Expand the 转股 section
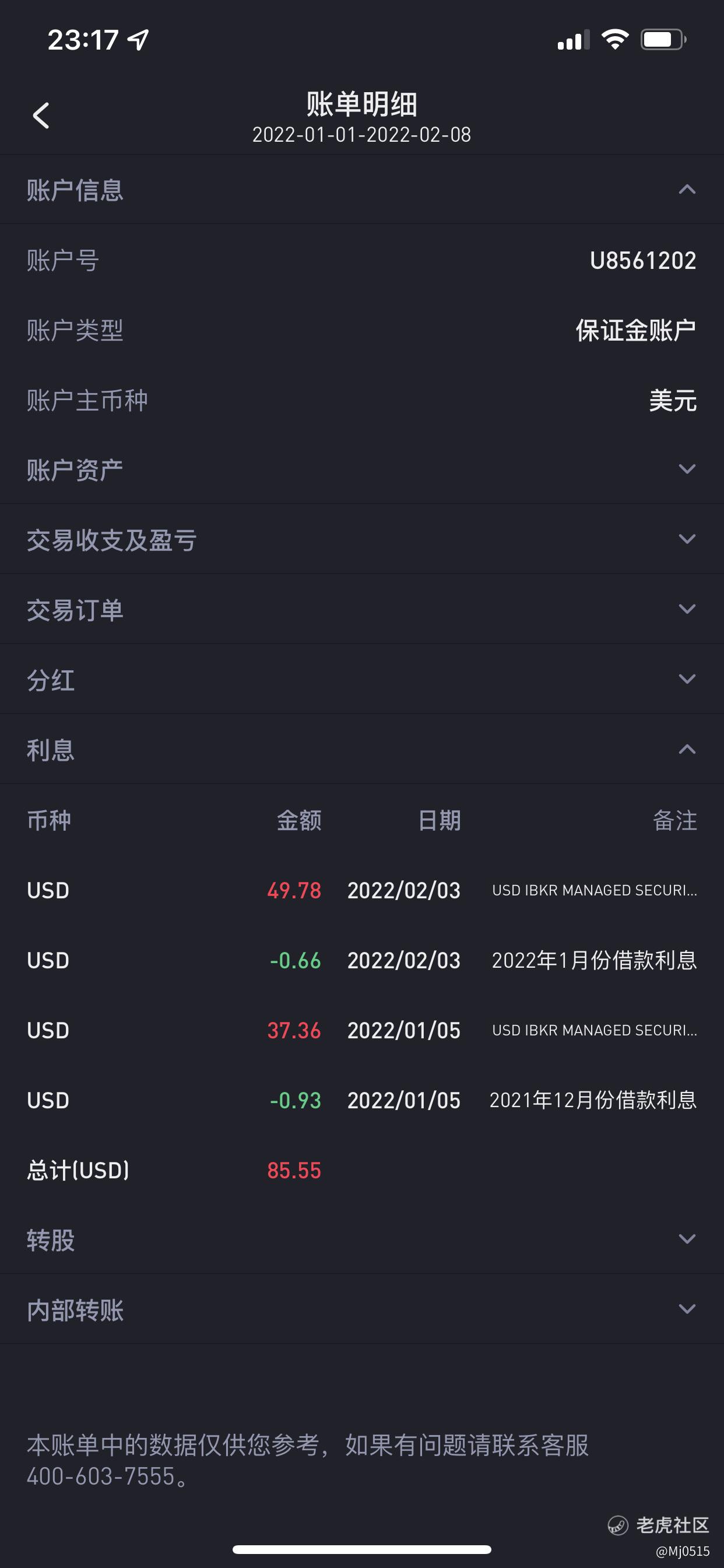The image size is (724, 1568). 362,1240
